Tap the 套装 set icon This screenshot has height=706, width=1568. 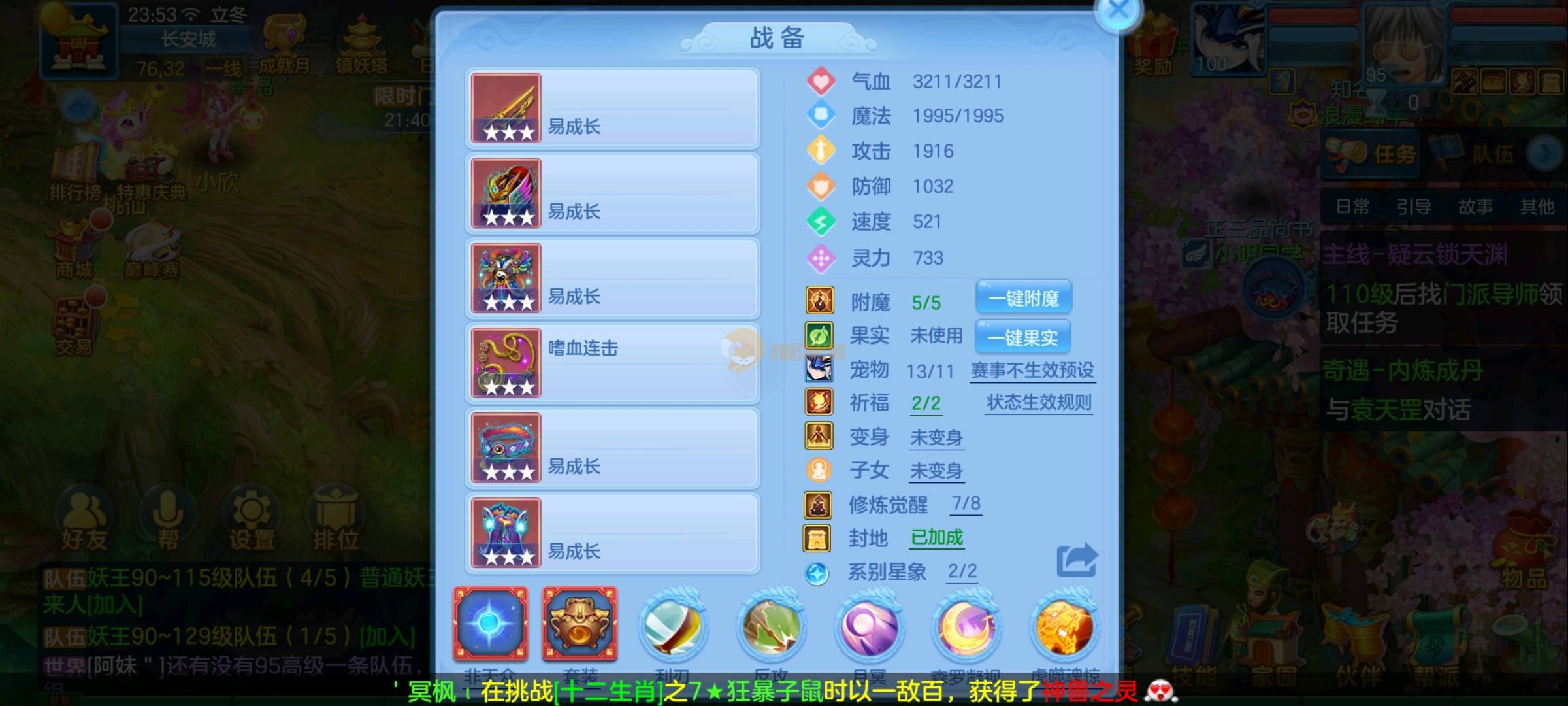pos(580,624)
